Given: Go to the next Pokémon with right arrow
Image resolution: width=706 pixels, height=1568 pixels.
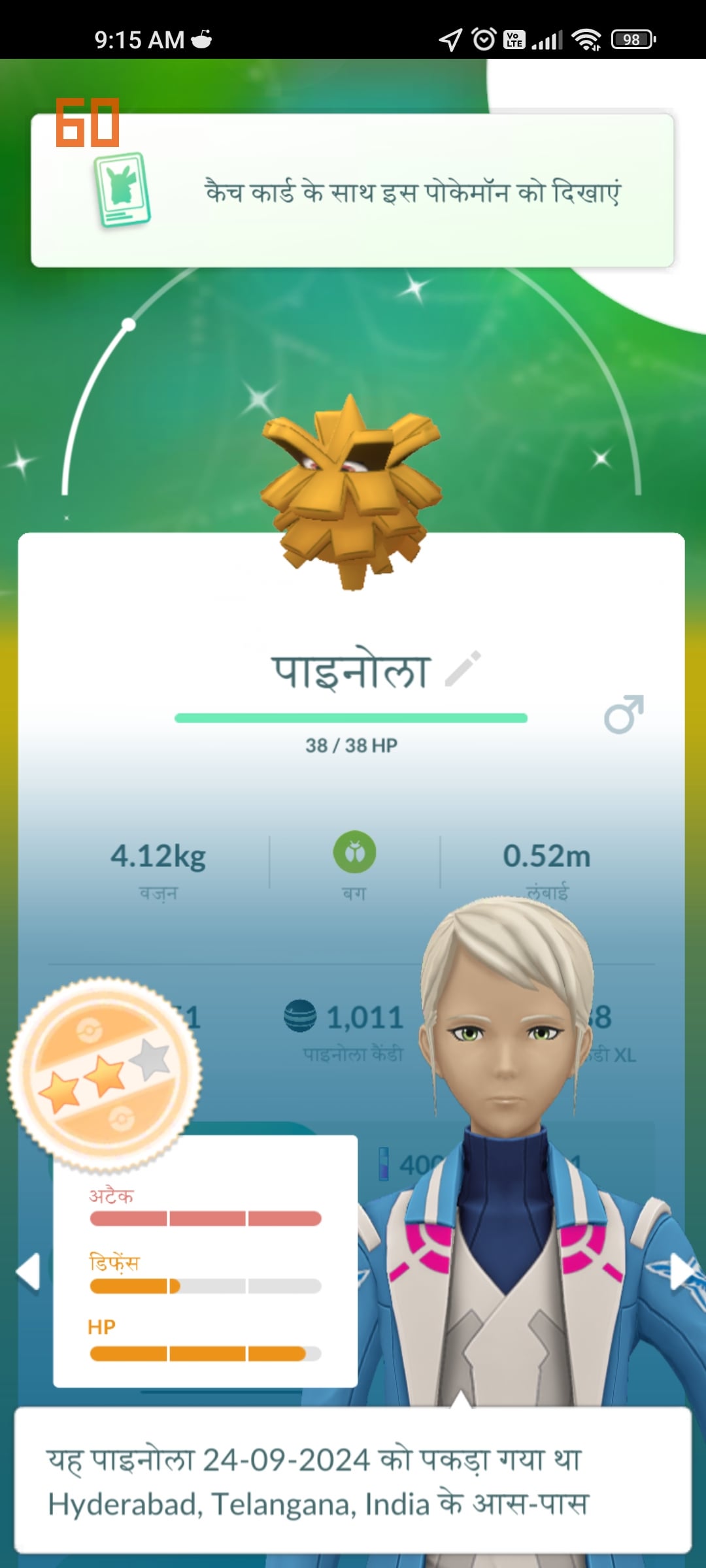Looking at the screenshot, I should 681,1271.
